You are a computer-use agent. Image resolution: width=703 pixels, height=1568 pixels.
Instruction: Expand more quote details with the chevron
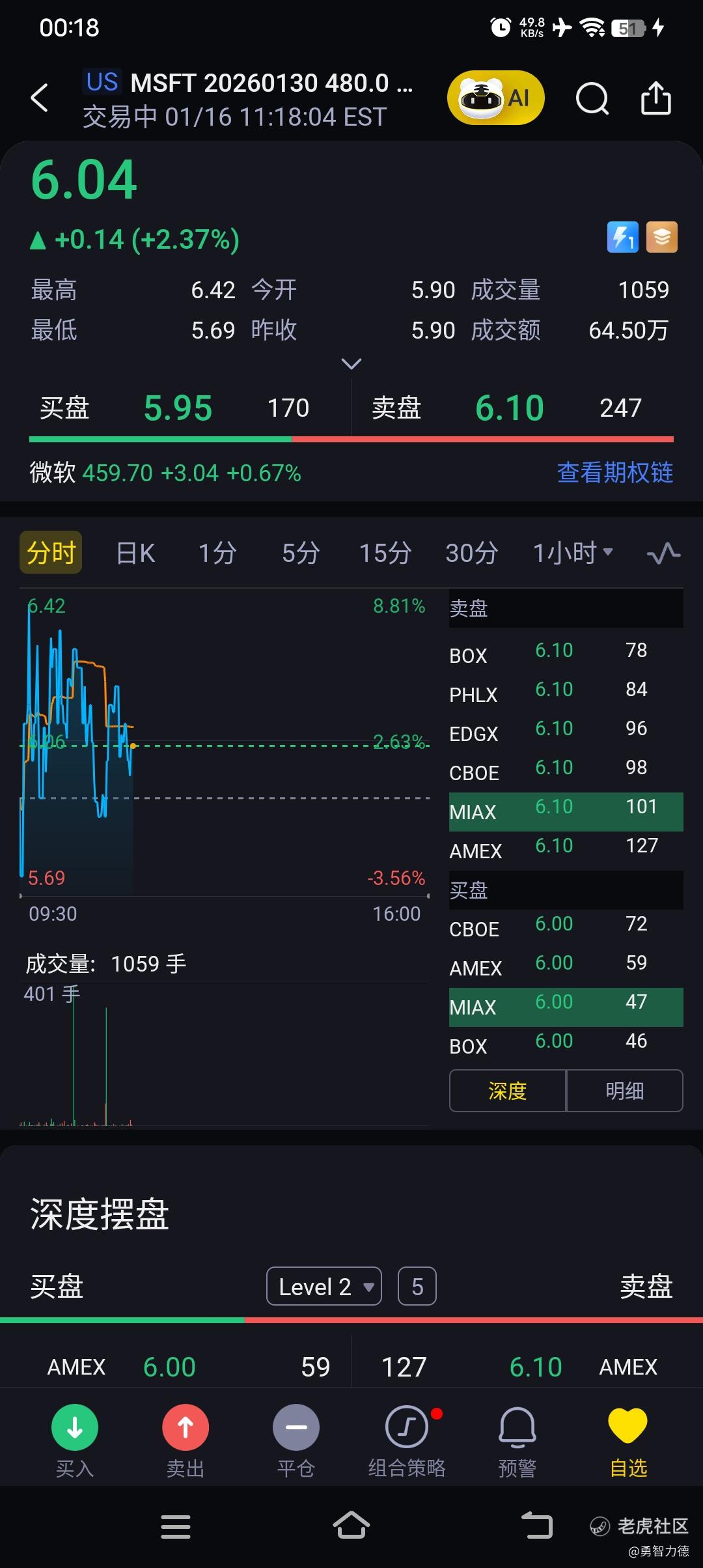point(351,363)
